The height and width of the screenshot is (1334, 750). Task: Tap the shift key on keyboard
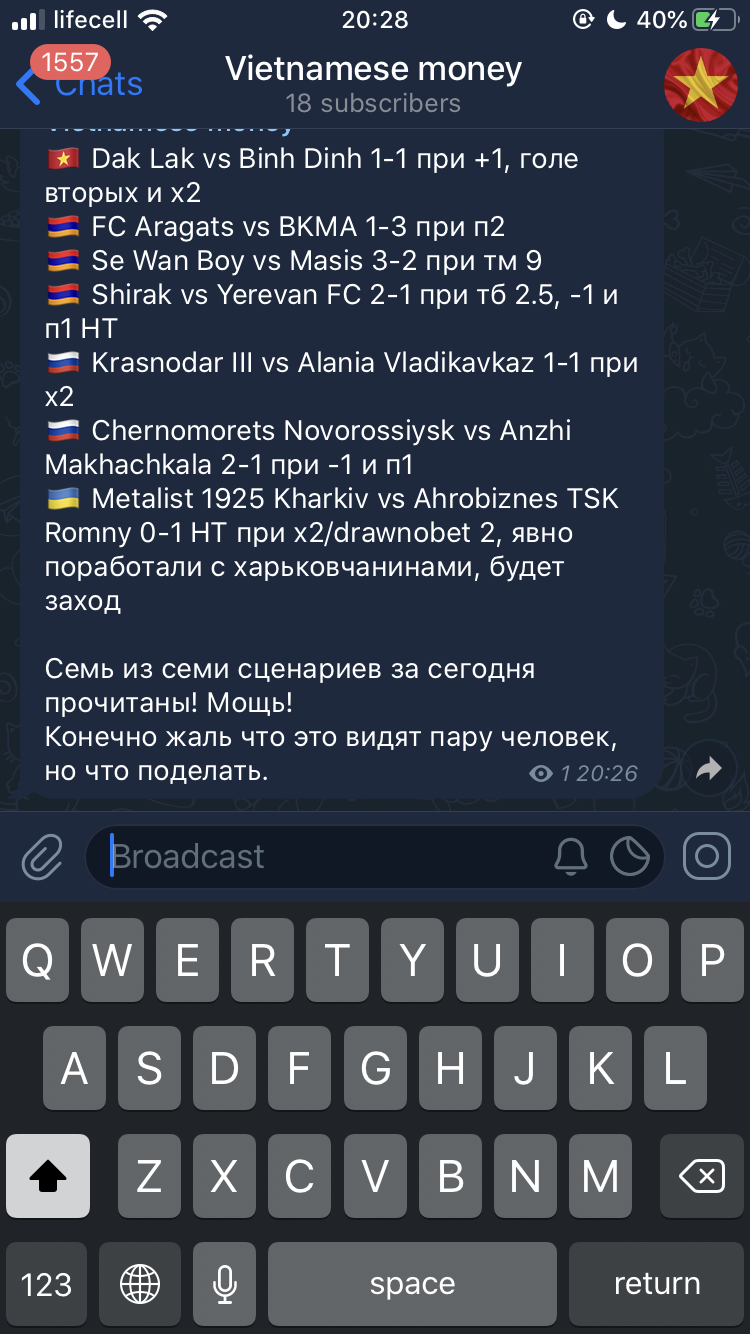coord(48,1176)
